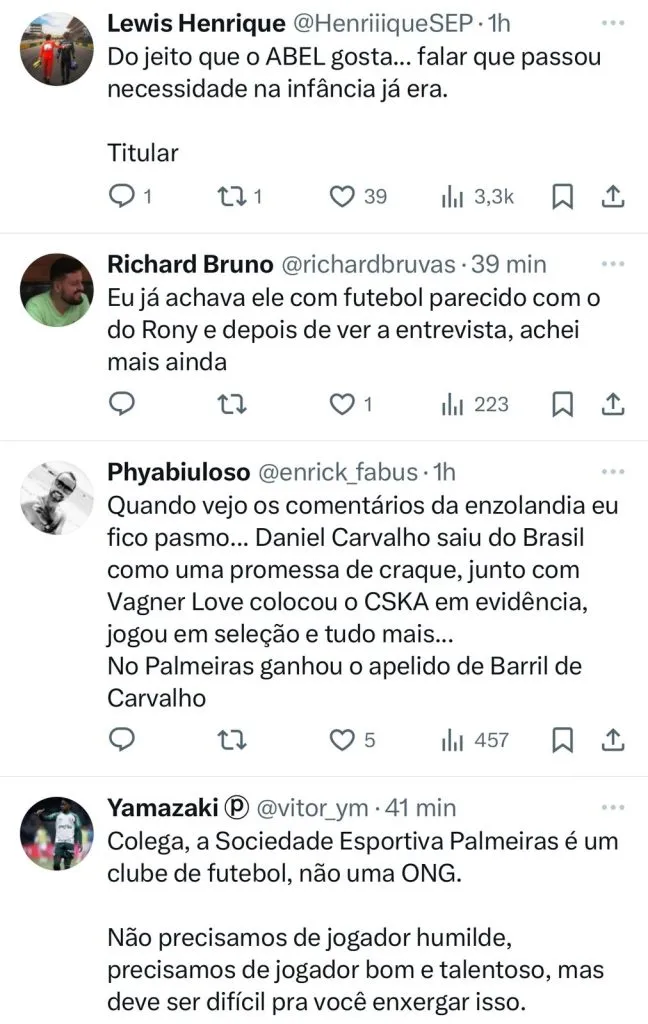Image resolution: width=648 pixels, height=1024 pixels.
Task: Share Richard Bruno's tweet
Action: coord(614,404)
